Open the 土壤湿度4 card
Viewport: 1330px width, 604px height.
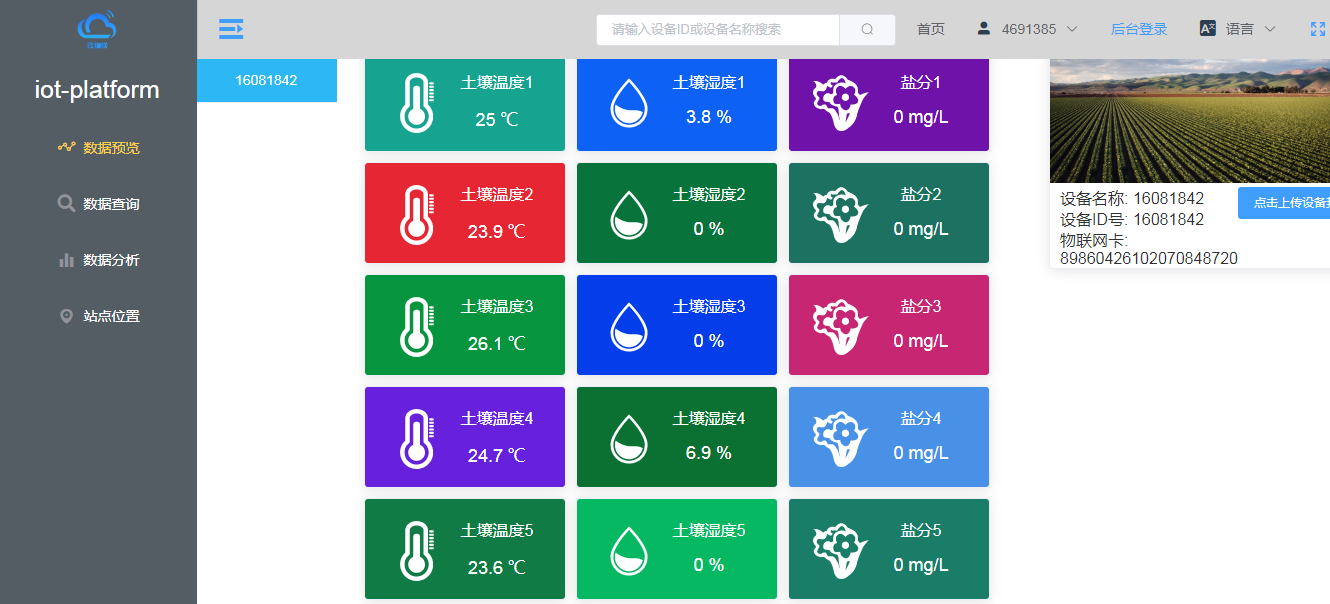(676, 437)
